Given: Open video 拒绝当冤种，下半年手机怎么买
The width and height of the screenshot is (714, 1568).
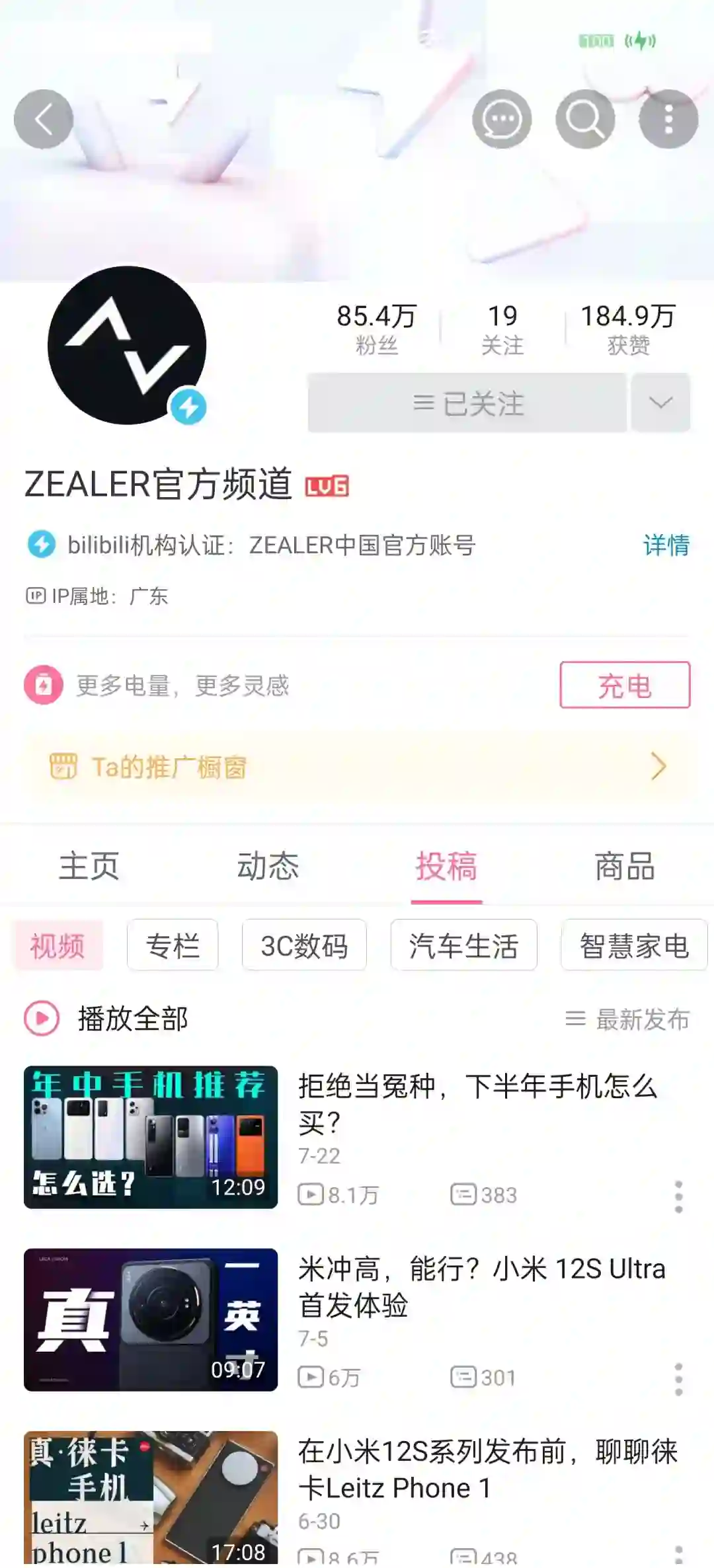Looking at the screenshot, I should [x=476, y=1103].
